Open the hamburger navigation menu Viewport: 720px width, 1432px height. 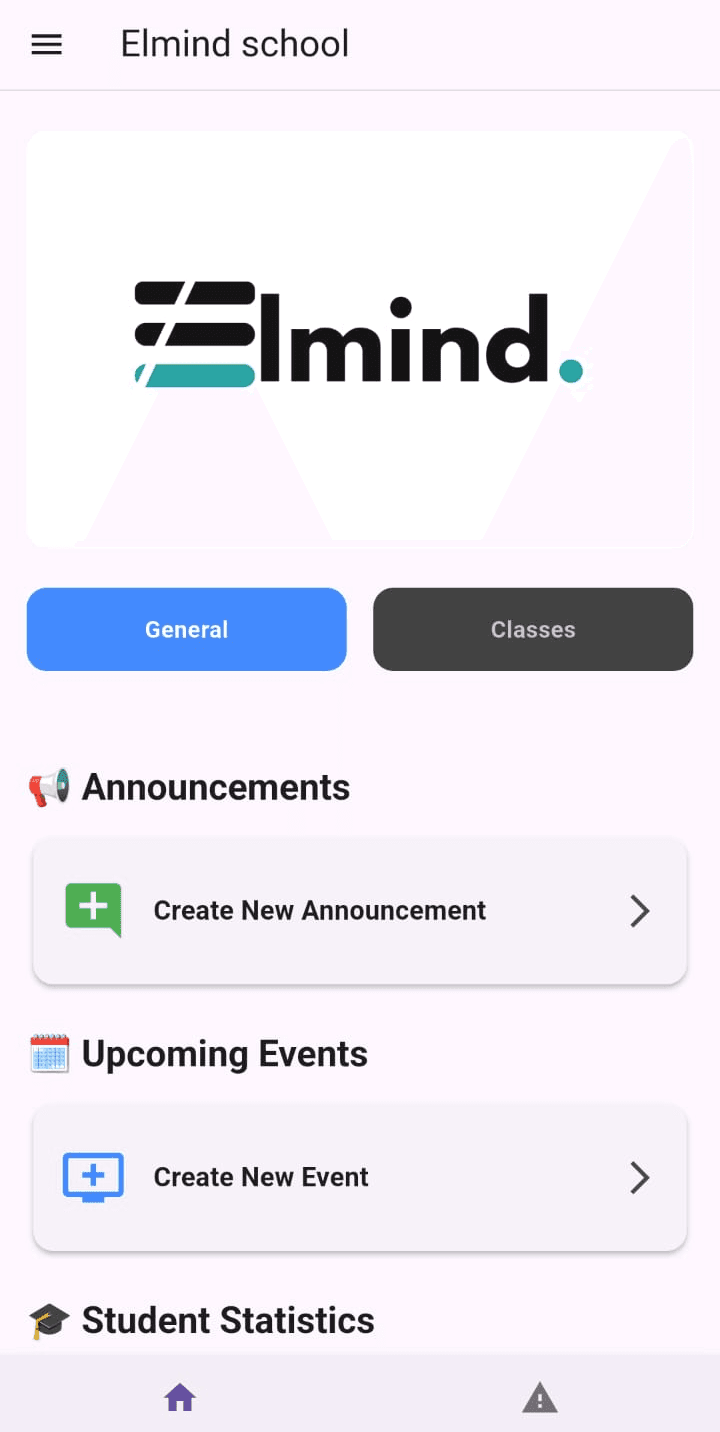[46, 44]
